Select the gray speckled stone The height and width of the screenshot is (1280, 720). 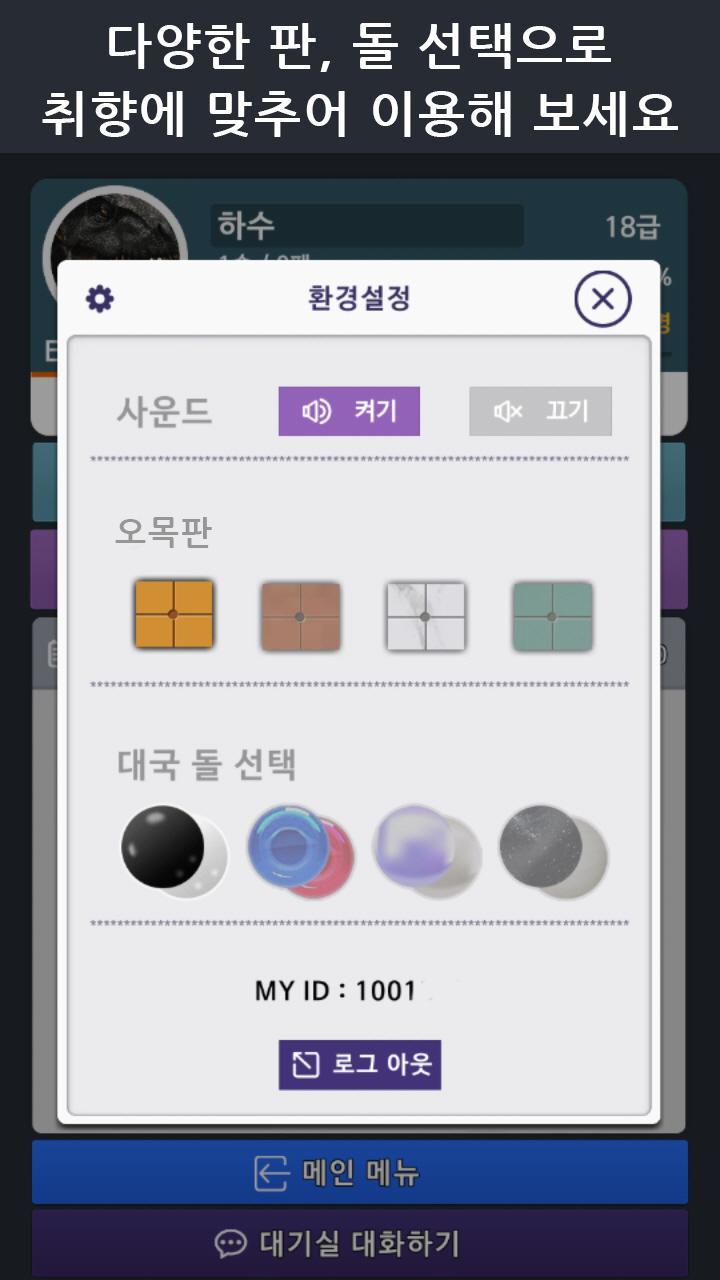[552, 857]
